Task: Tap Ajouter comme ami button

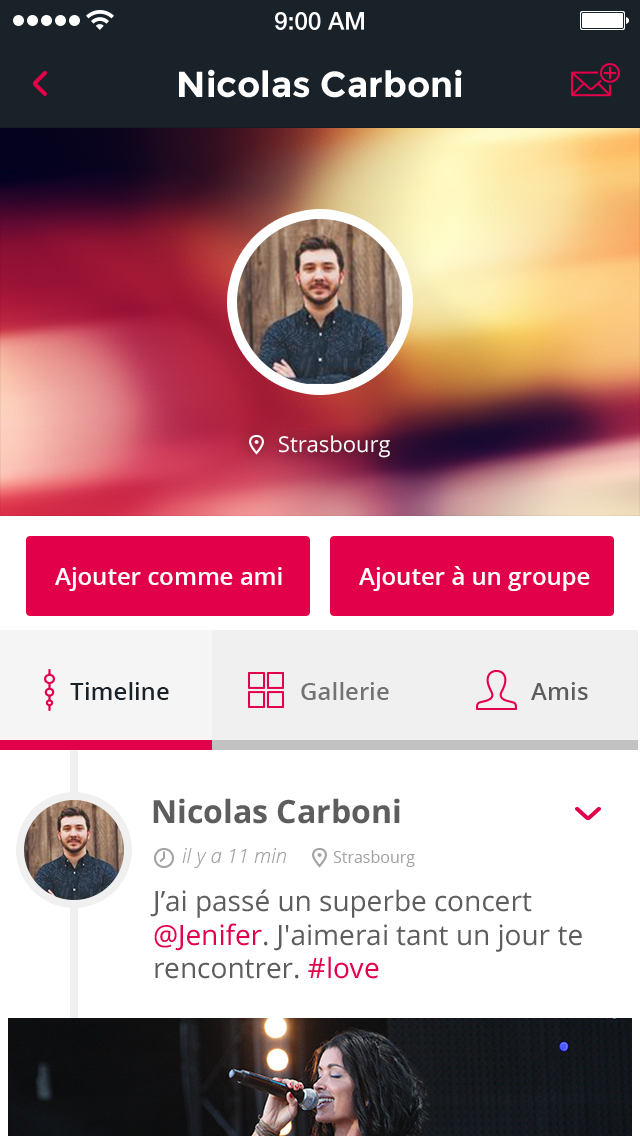Action: tap(168, 576)
